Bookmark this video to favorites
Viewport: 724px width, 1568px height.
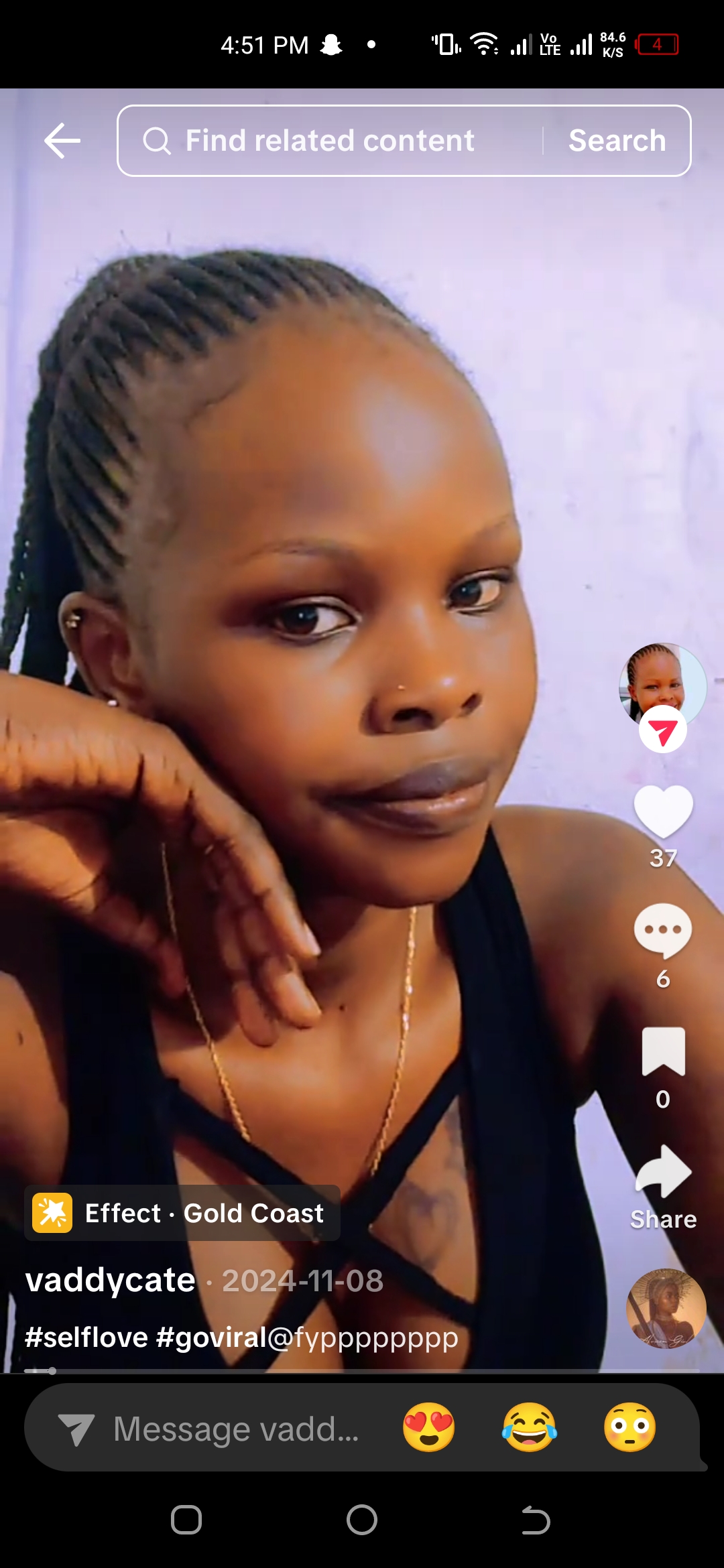point(663,1052)
